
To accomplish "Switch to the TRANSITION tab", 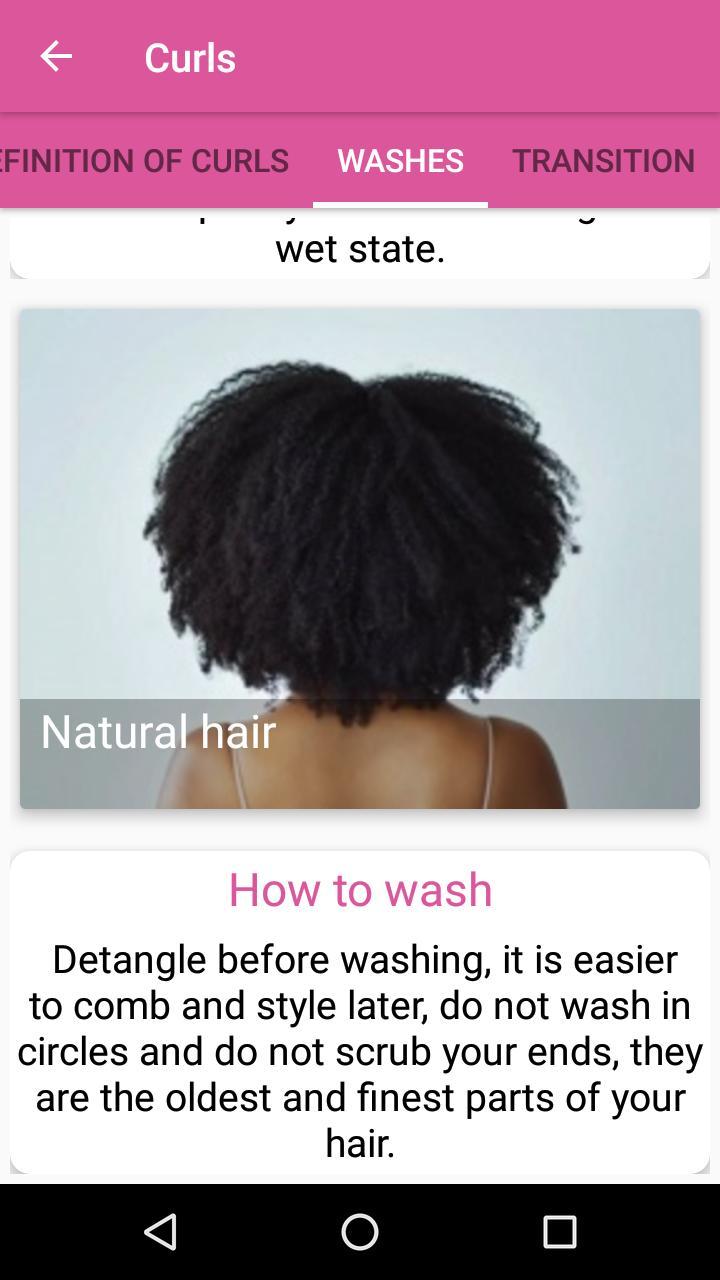I will click(x=604, y=160).
